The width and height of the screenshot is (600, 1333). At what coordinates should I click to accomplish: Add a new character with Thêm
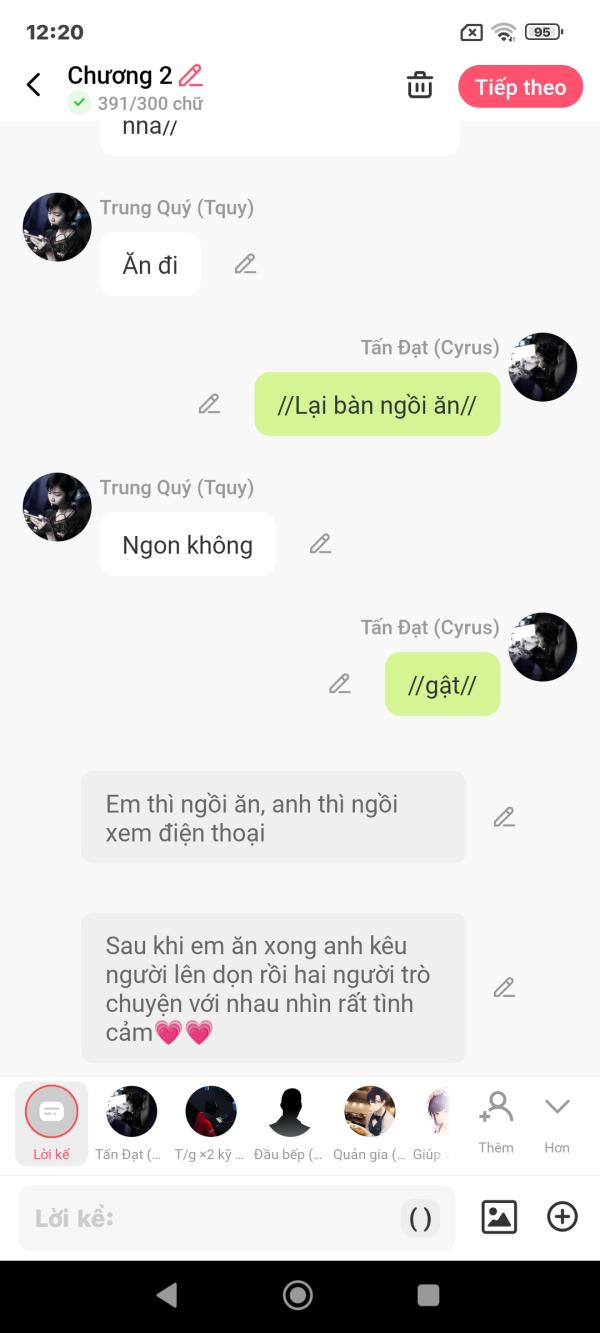496,1122
